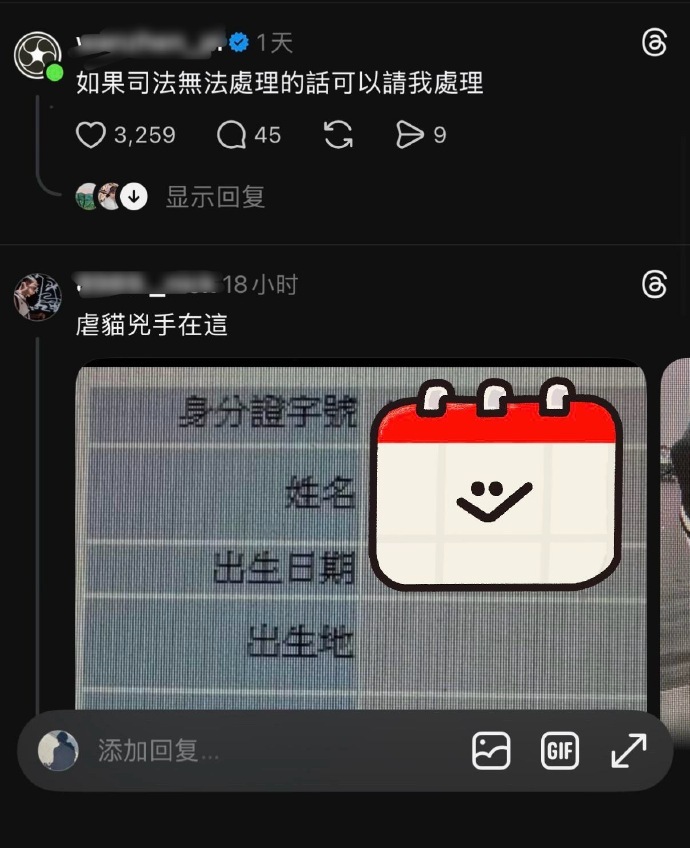Viewport: 690px width, 848px height.
Task: Add a GIF to the reply
Action: point(560,751)
